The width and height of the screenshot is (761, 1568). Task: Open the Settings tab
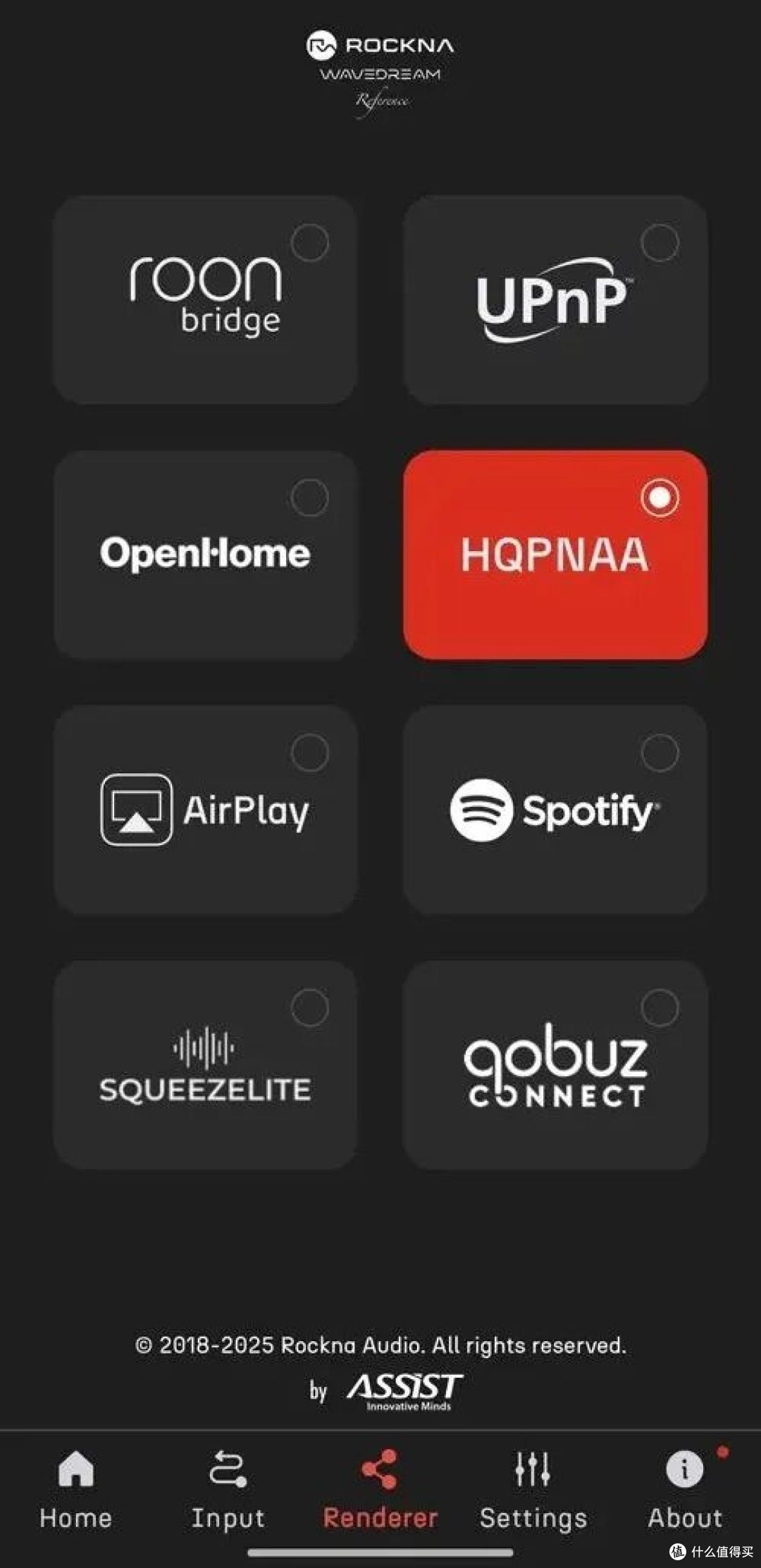(x=533, y=1489)
